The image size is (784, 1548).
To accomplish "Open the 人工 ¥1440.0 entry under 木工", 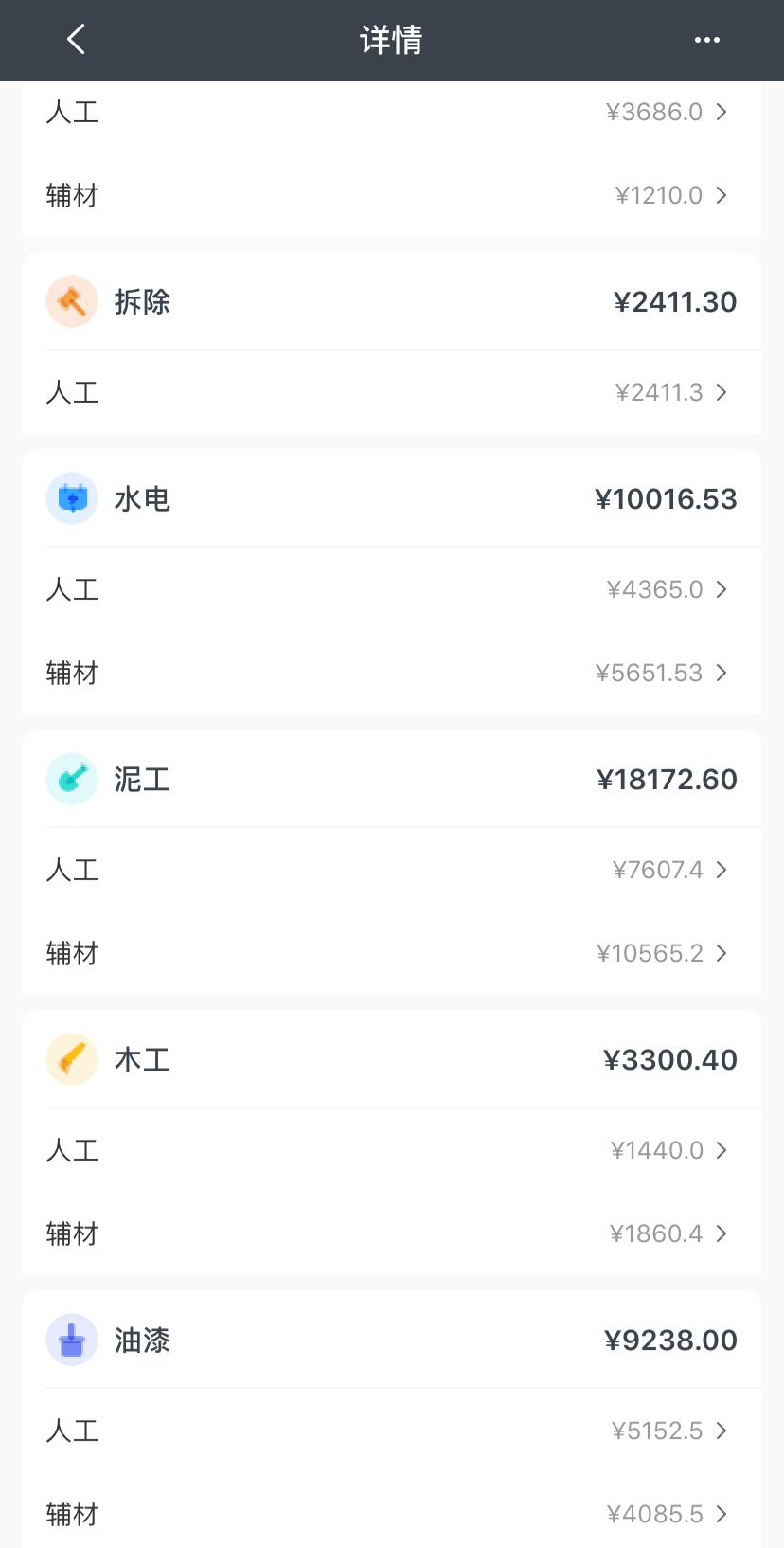I will 392,1149.
